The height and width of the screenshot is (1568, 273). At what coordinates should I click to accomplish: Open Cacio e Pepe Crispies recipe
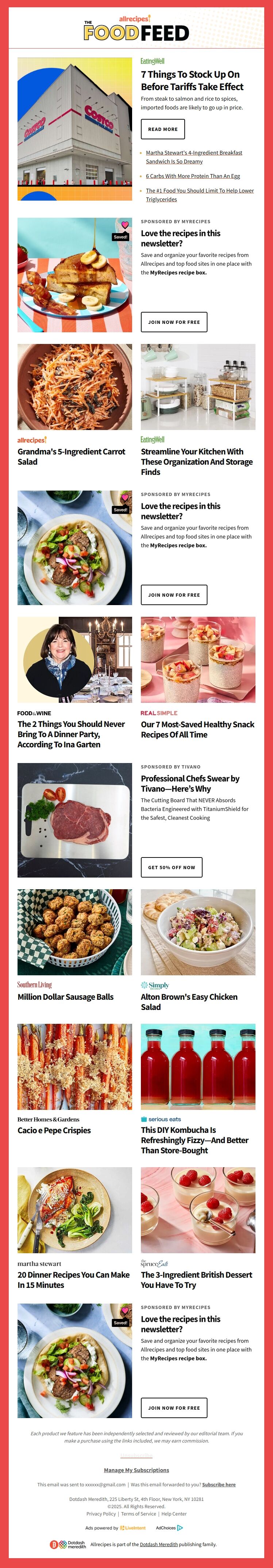pos(54,1130)
